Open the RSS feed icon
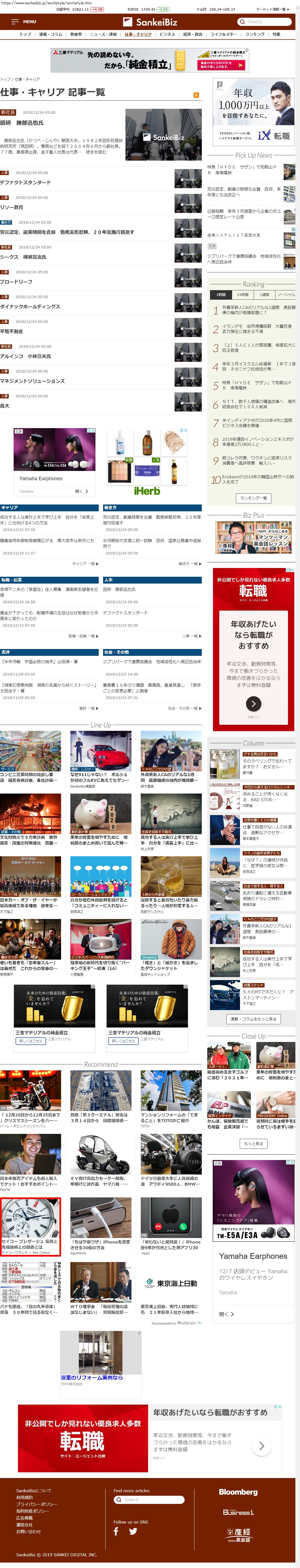Viewport: 300px width, 1568px height. [x=196, y=95]
